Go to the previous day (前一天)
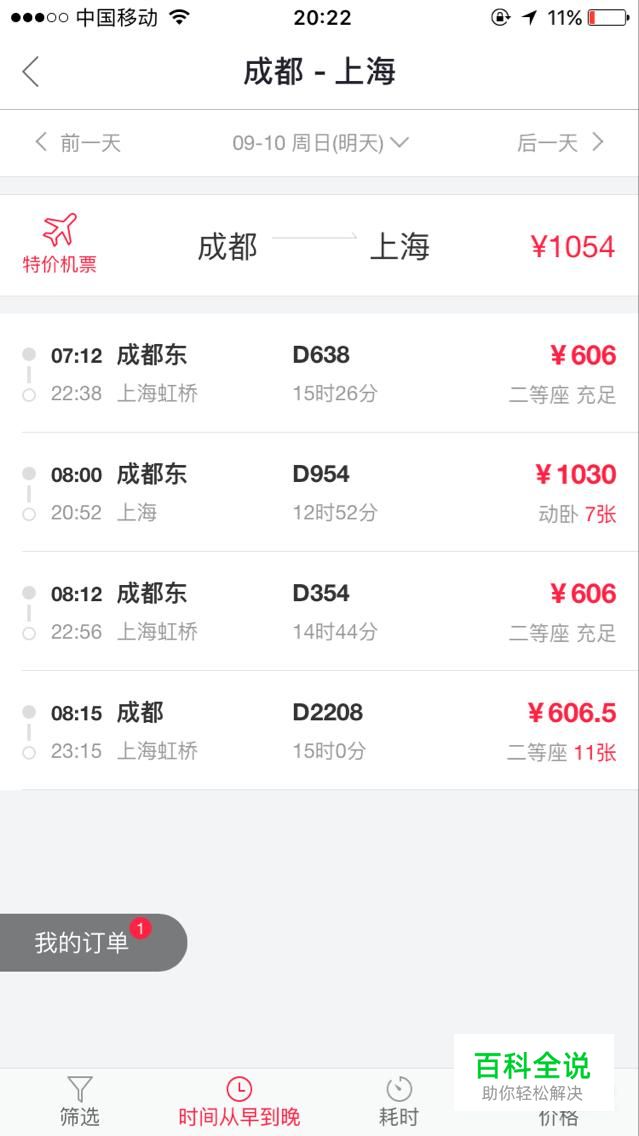 click(x=78, y=143)
